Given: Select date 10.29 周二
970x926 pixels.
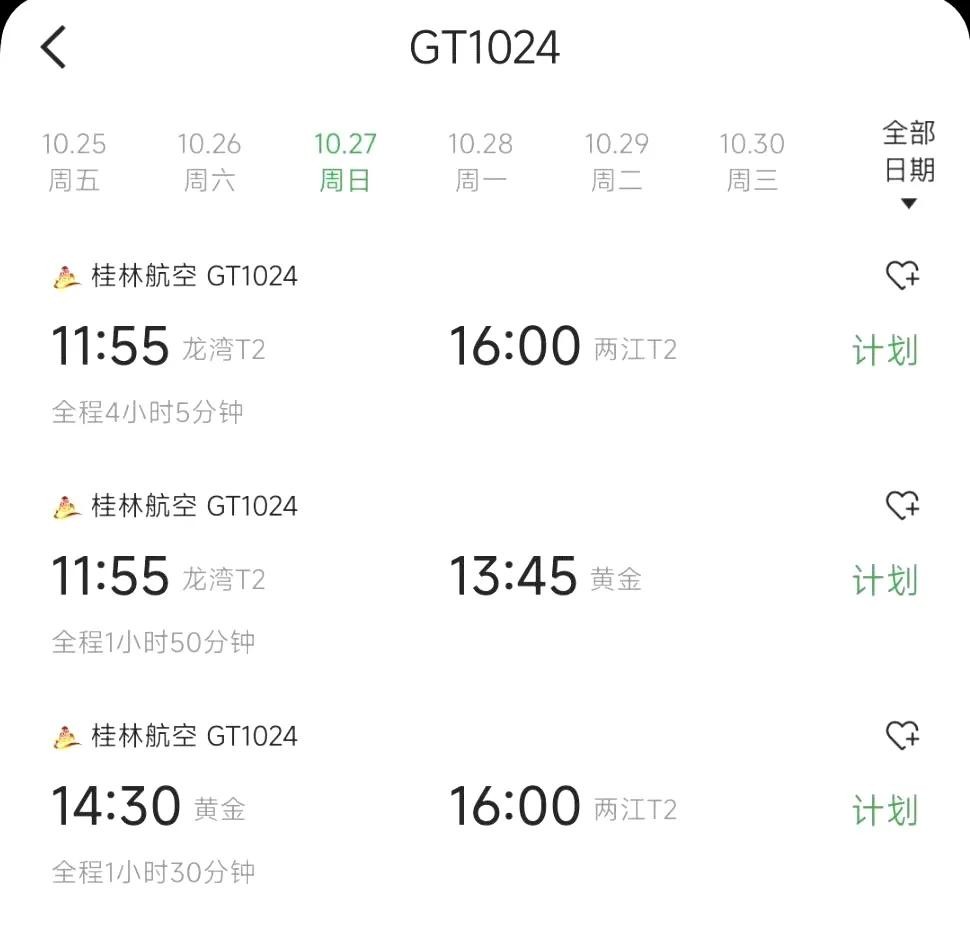Looking at the screenshot, I should [616, 162].
